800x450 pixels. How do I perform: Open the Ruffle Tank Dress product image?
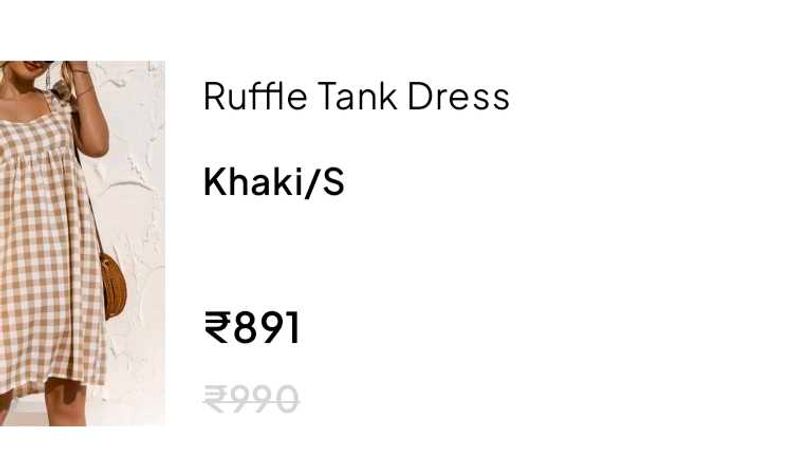click(80, 243)
